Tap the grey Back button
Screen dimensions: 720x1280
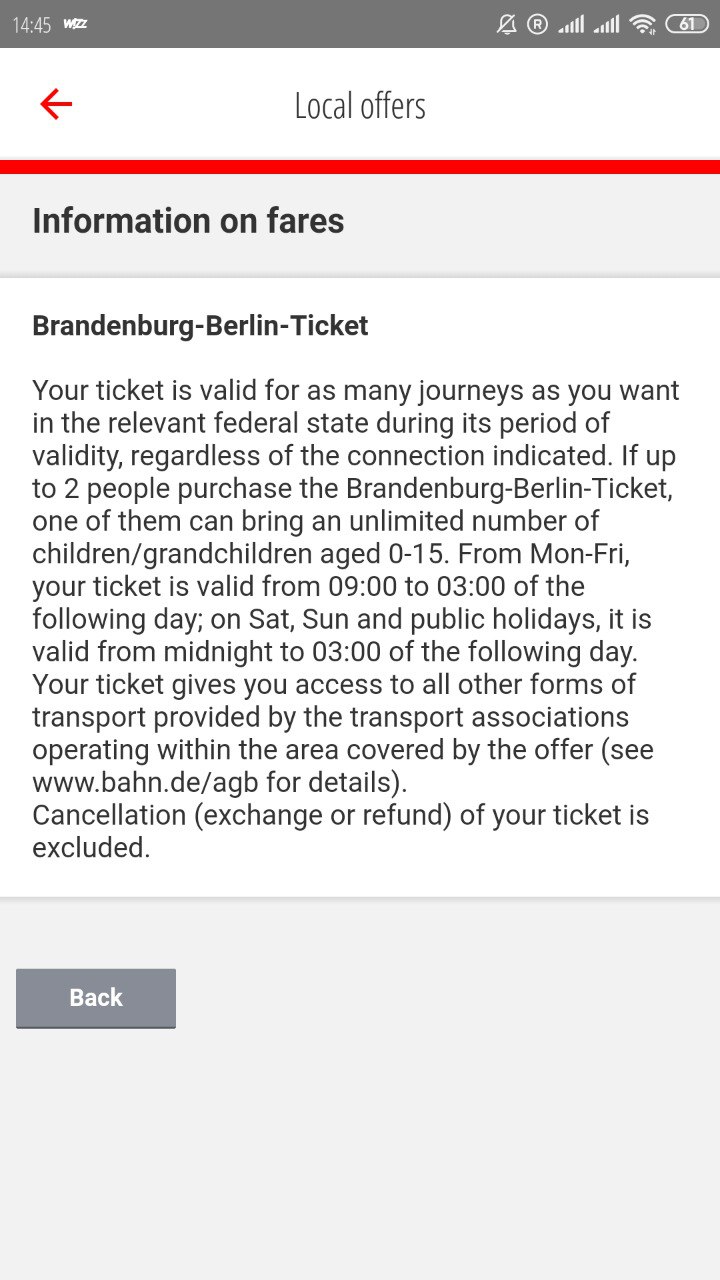[96, 997]
